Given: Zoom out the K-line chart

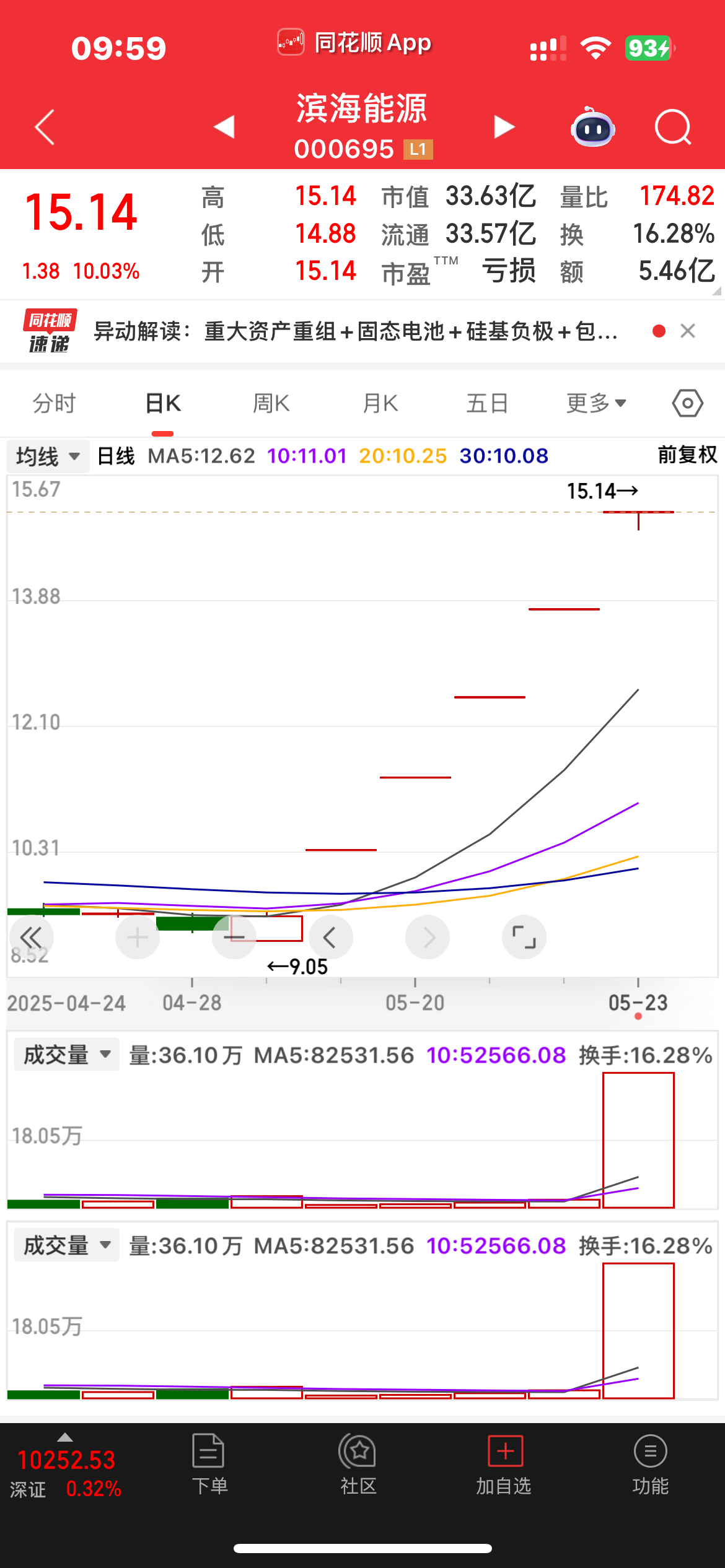Looking at the screenshot, I should 234,938.
